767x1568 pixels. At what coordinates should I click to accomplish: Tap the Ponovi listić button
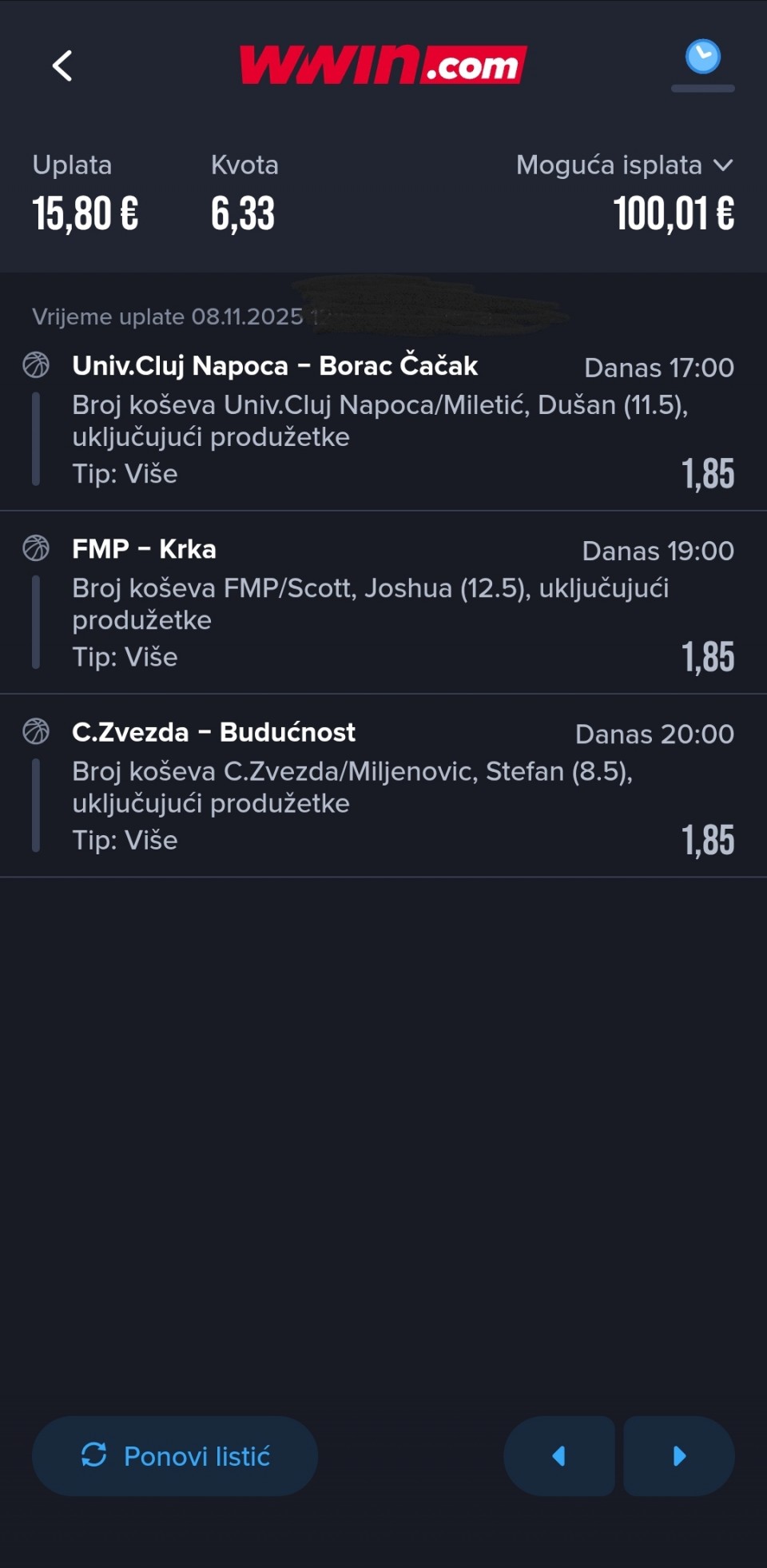pyautogui.click(x=175, y=1456)
